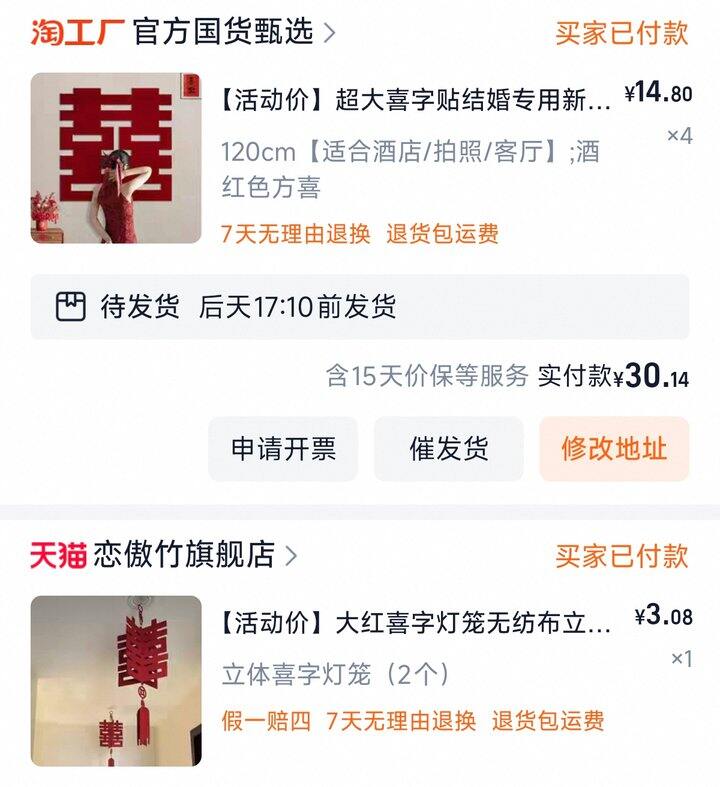720x787 pixels.
Task: Open the 大红喜字灯笼 product image
Action: click(x=115, y=681)
